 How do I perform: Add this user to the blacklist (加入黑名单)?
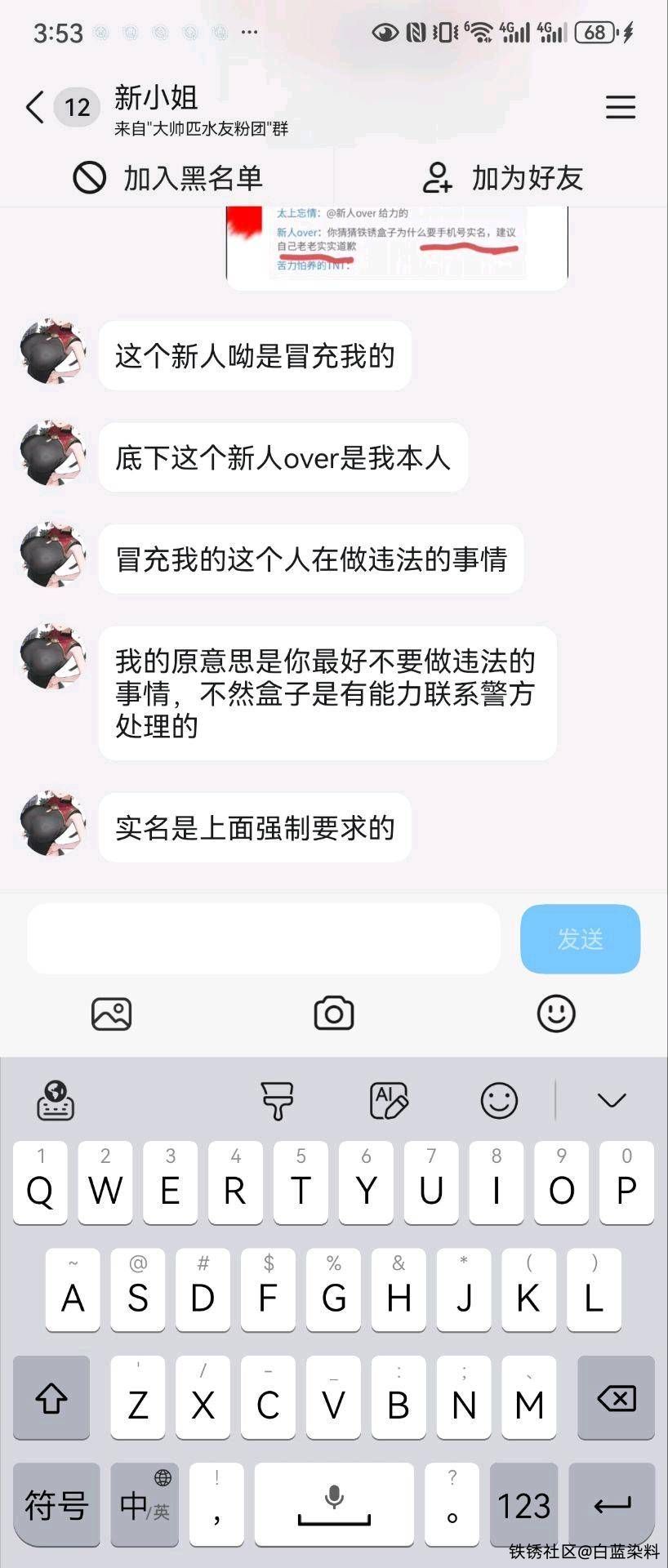click(x=168, y=178)
